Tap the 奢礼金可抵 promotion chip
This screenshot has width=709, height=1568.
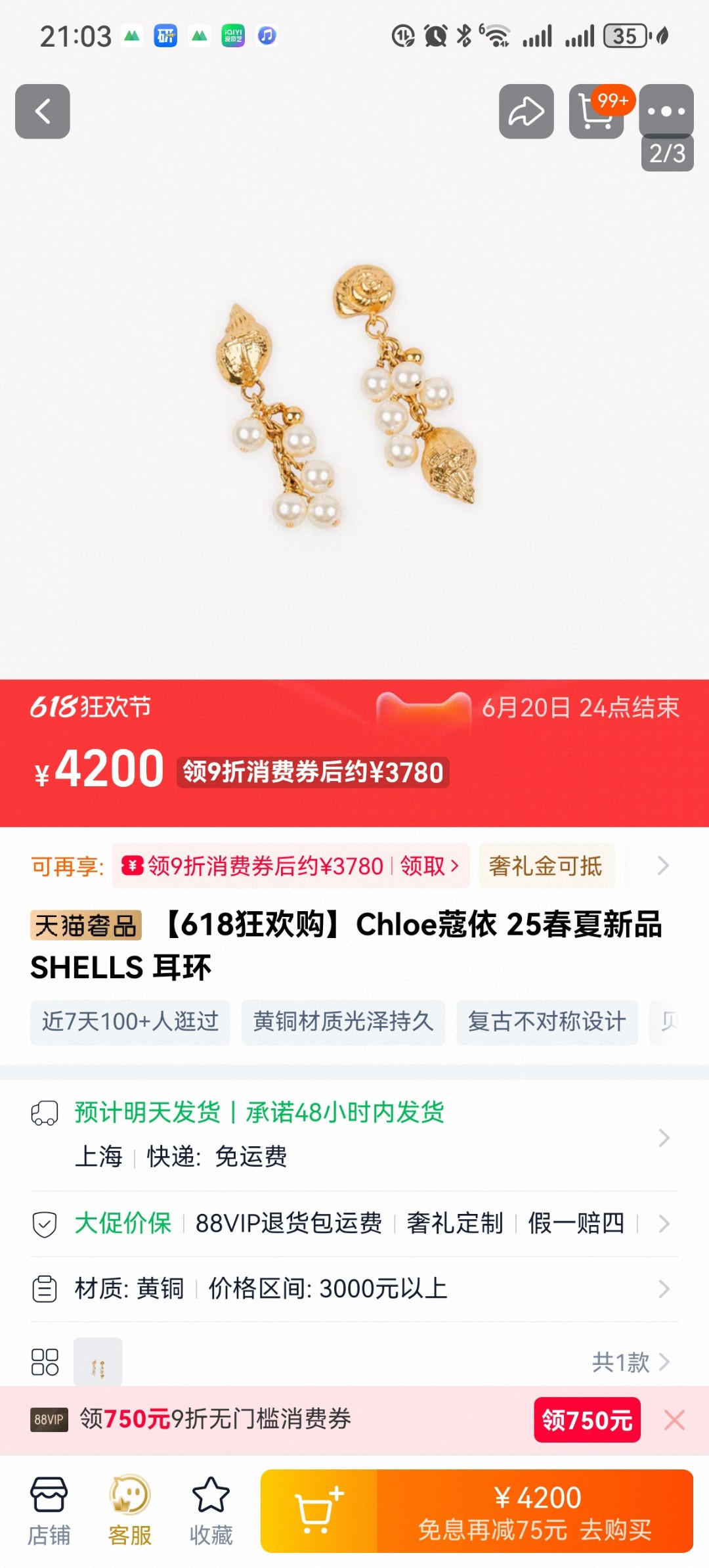click(x=546, y=866)
